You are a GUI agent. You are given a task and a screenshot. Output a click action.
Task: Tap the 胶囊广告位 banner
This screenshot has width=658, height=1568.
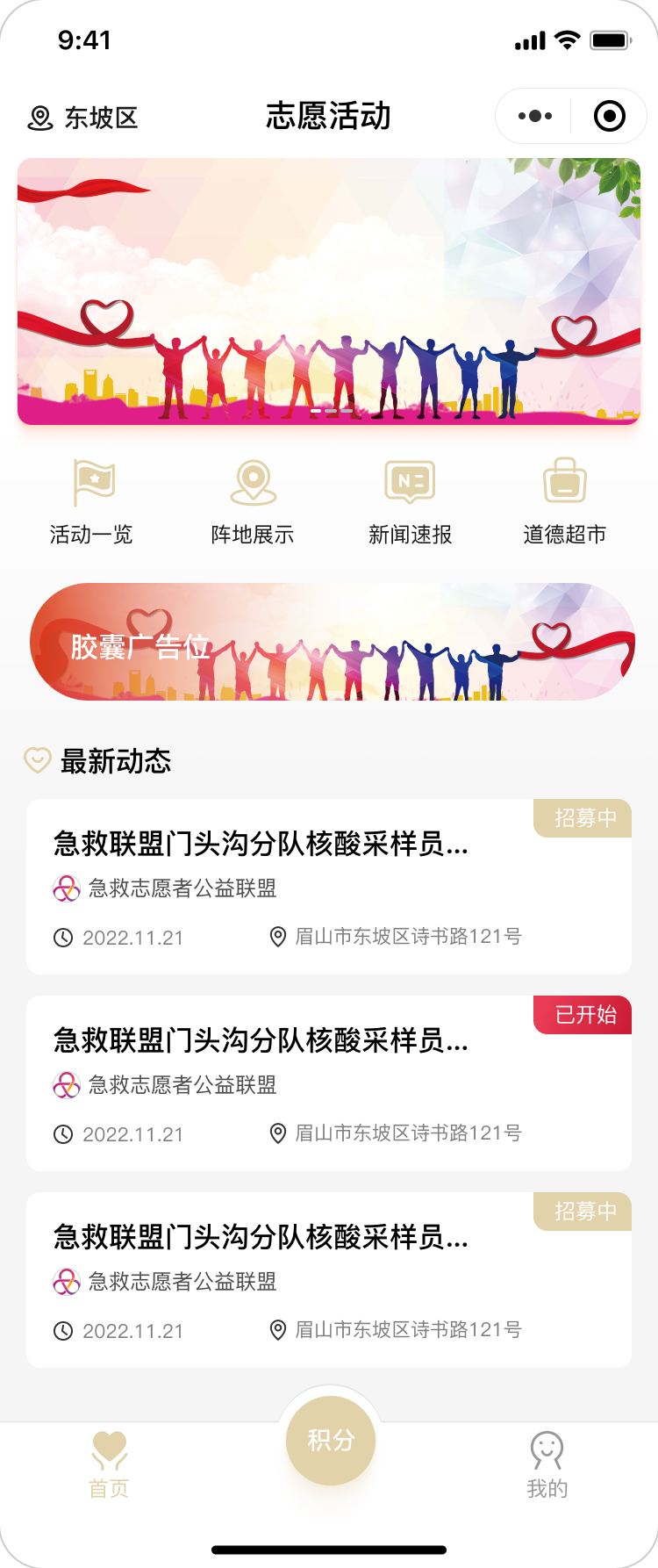332,642
